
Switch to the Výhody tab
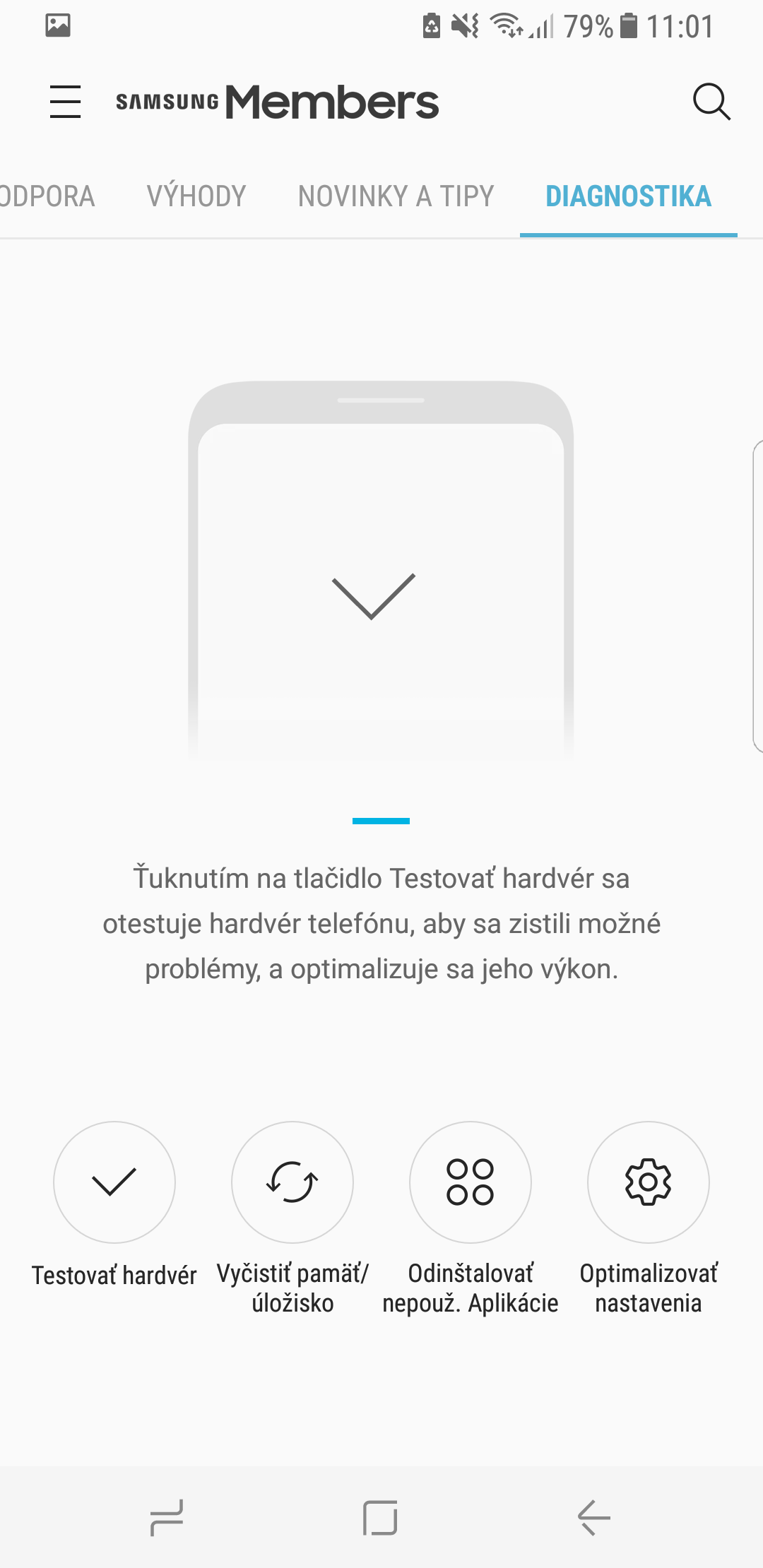196,196
